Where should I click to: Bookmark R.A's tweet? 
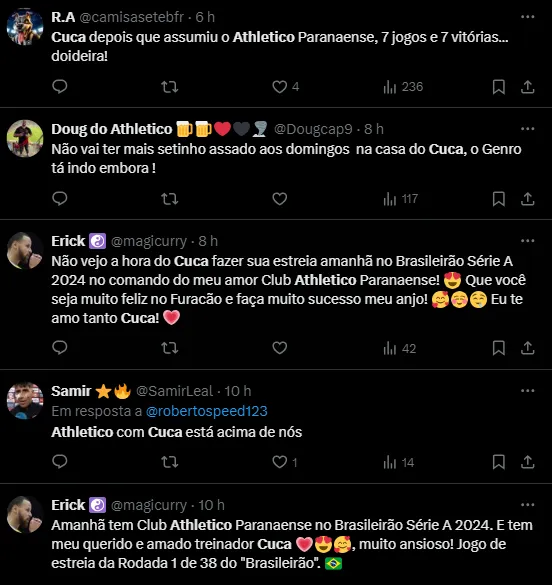(499, 87)
